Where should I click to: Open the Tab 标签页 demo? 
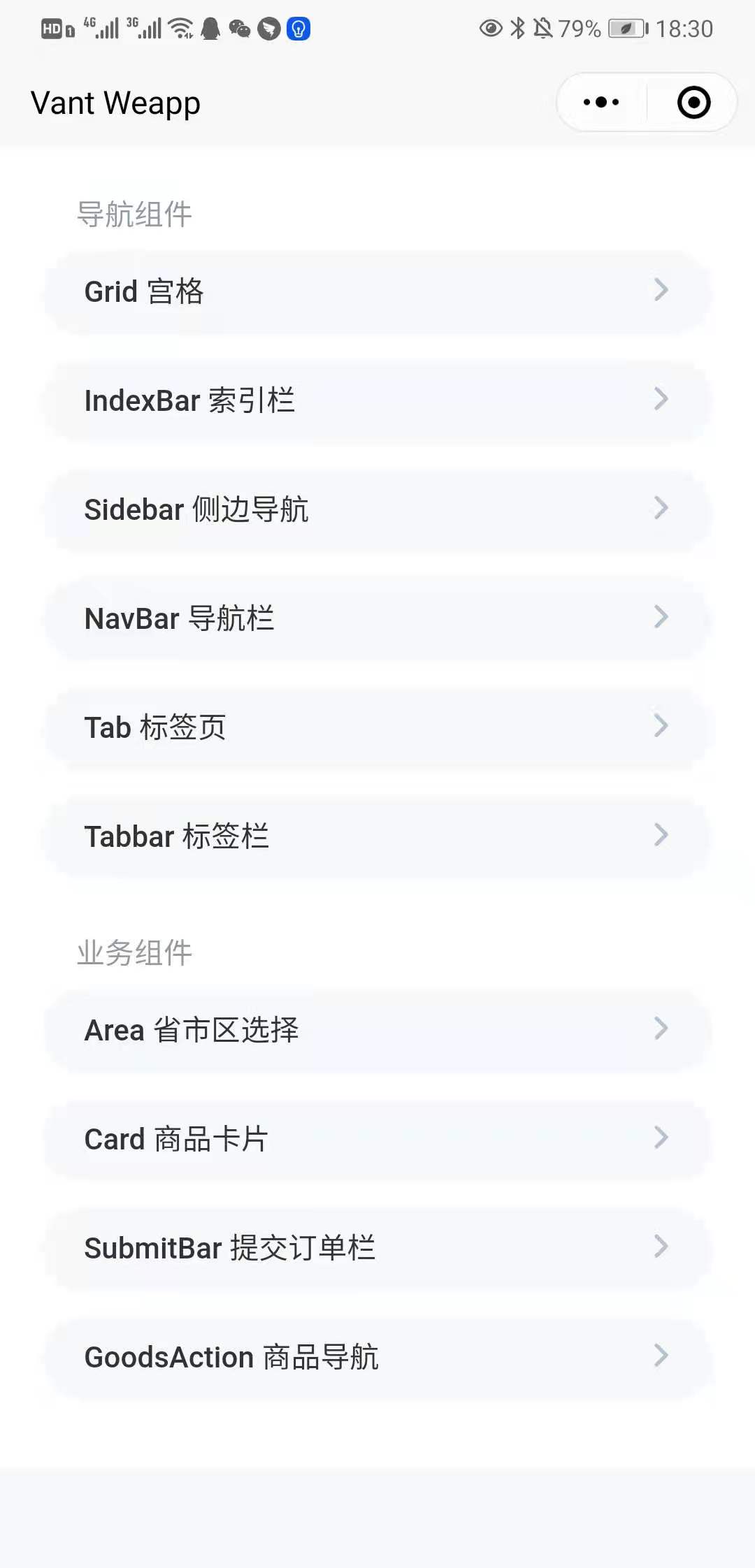(x=377, y=727)
